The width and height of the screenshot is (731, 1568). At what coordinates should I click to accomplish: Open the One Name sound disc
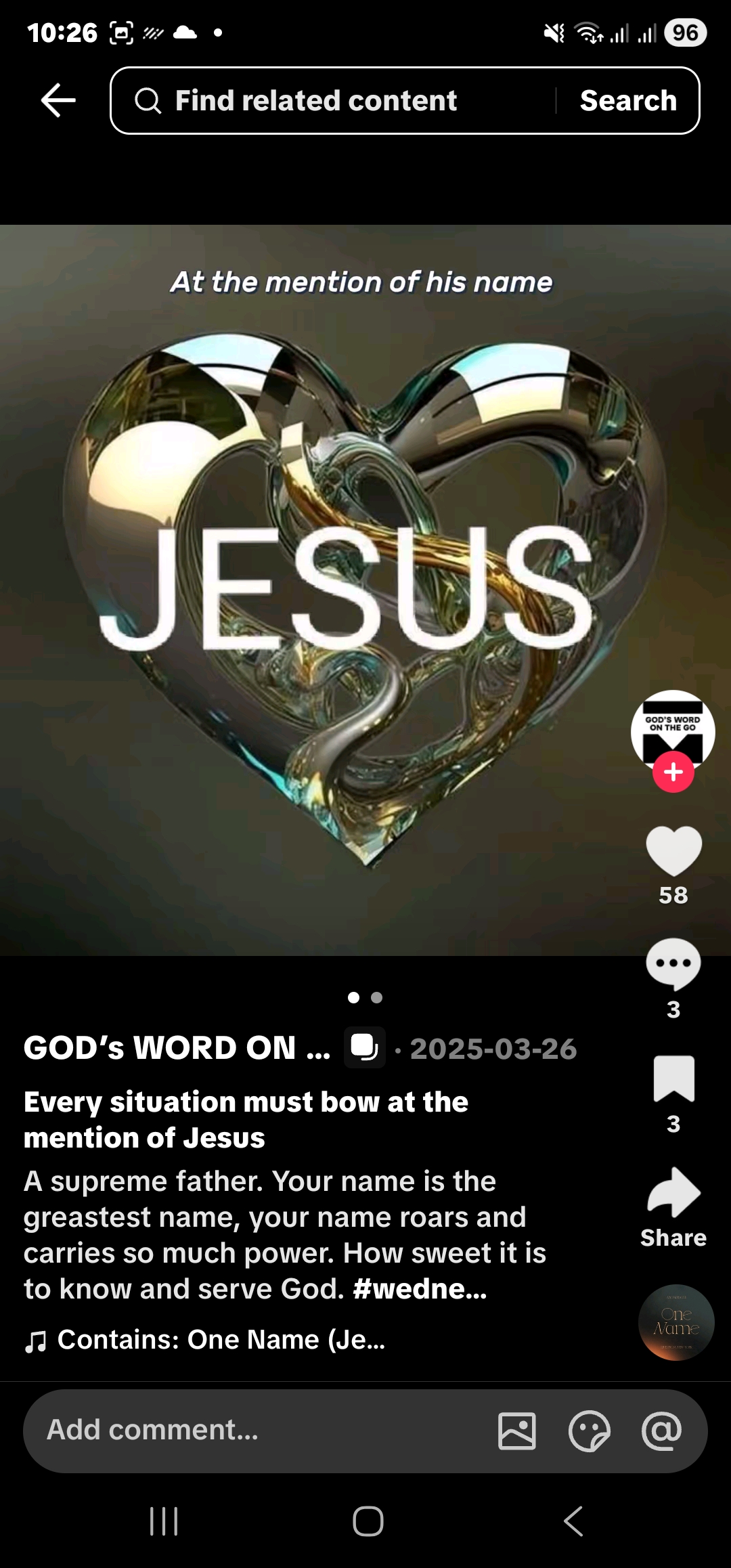coord(676,1322)
